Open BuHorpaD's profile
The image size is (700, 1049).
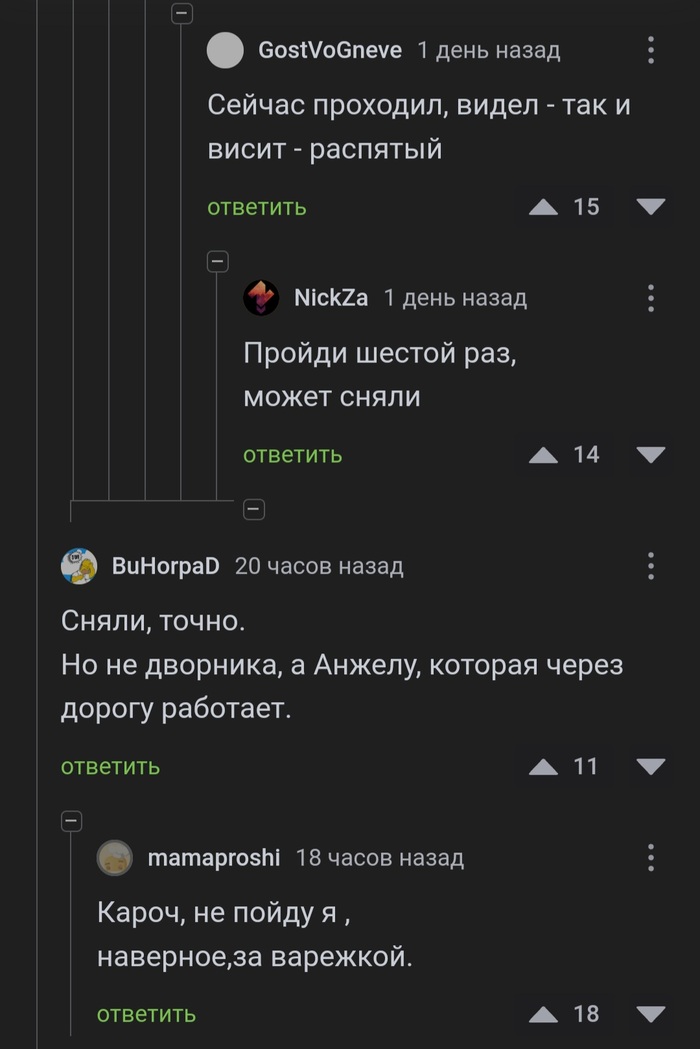click(165, 566)
